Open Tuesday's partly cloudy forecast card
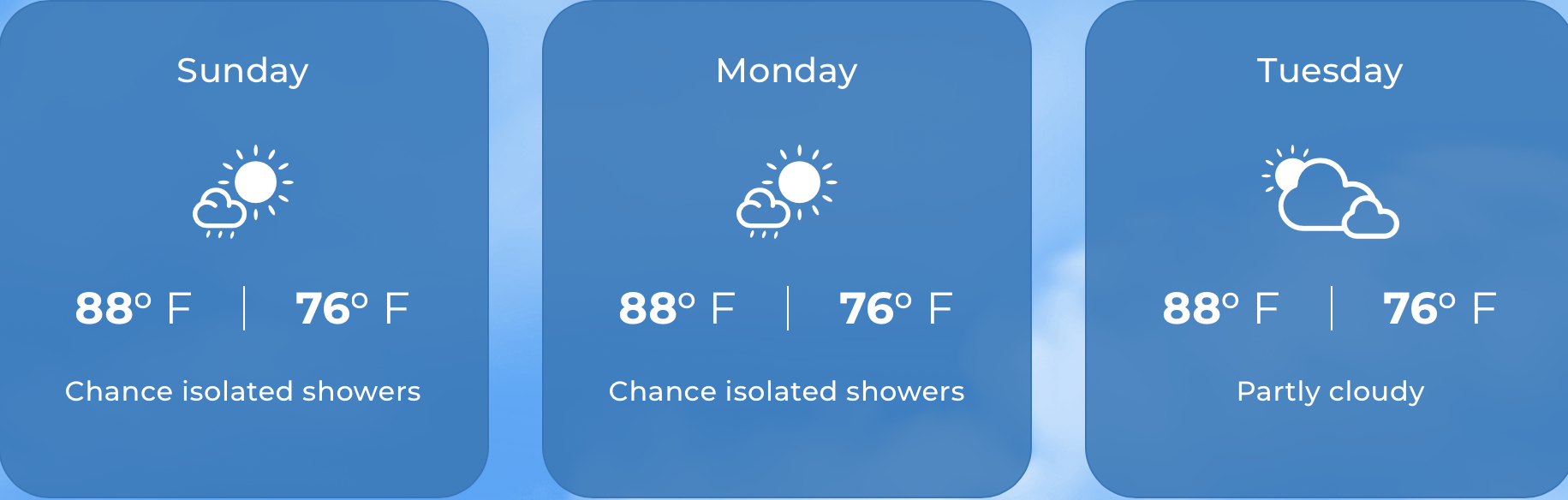1568x500 pixels. click(x=1329, y=248)
